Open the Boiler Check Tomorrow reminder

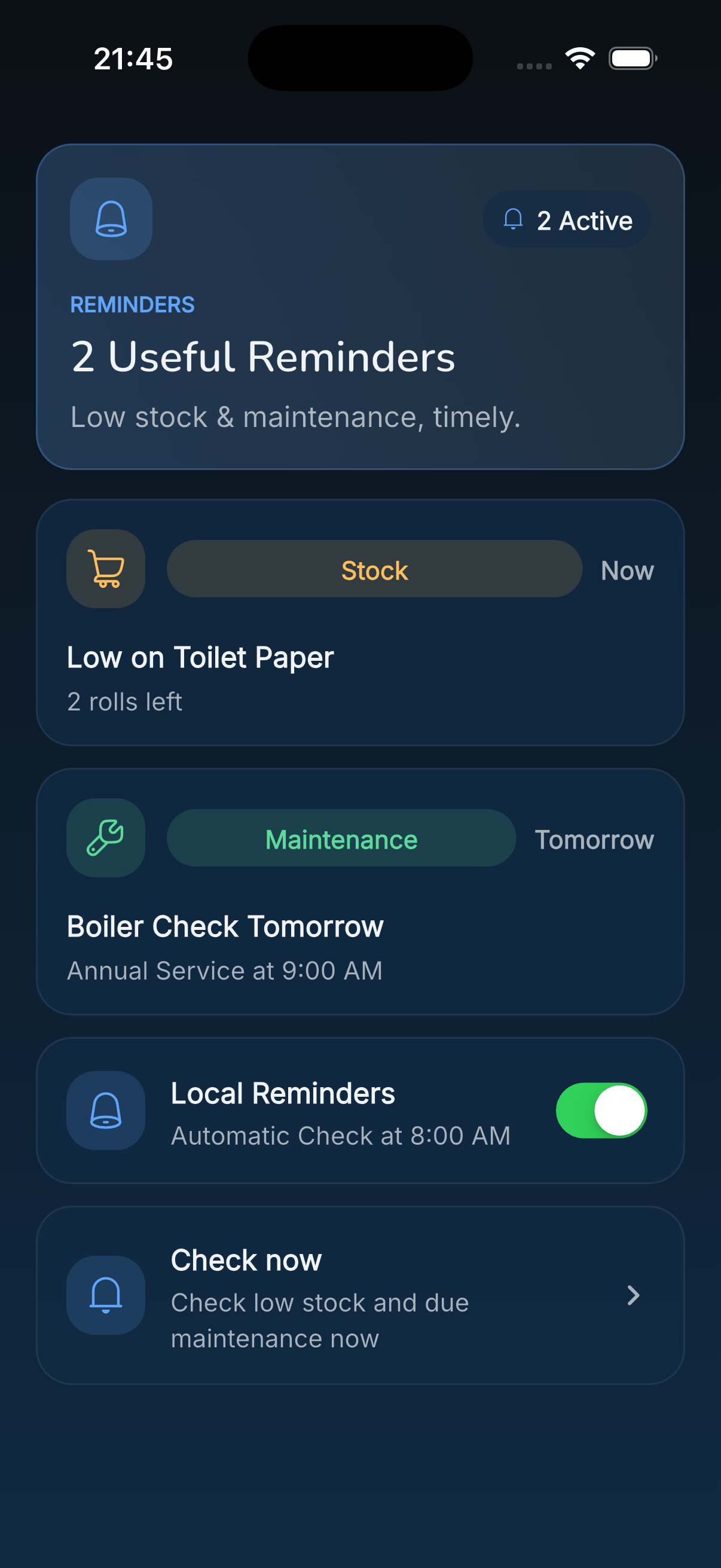click(225, 926)
